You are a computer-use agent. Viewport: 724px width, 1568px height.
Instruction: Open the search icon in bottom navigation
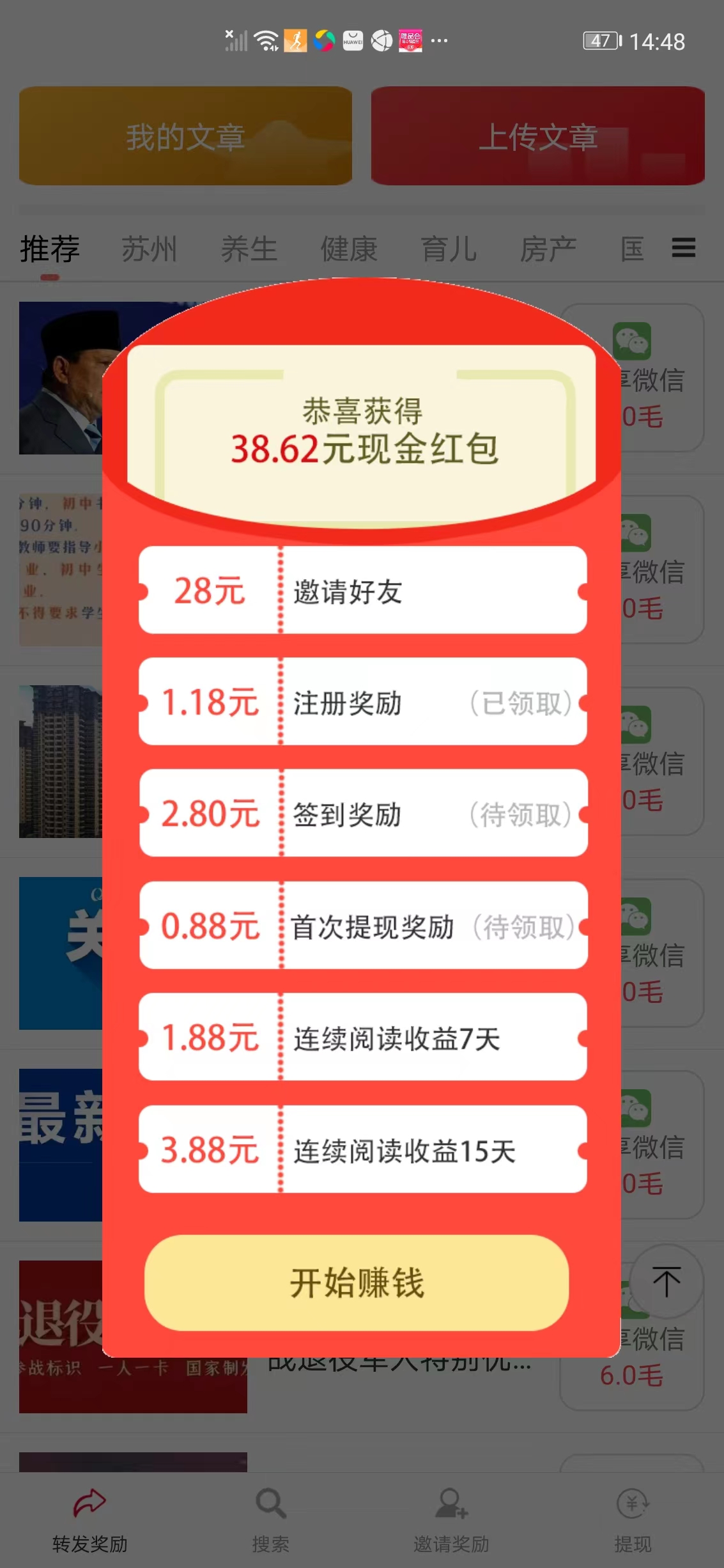(271, 1503)
